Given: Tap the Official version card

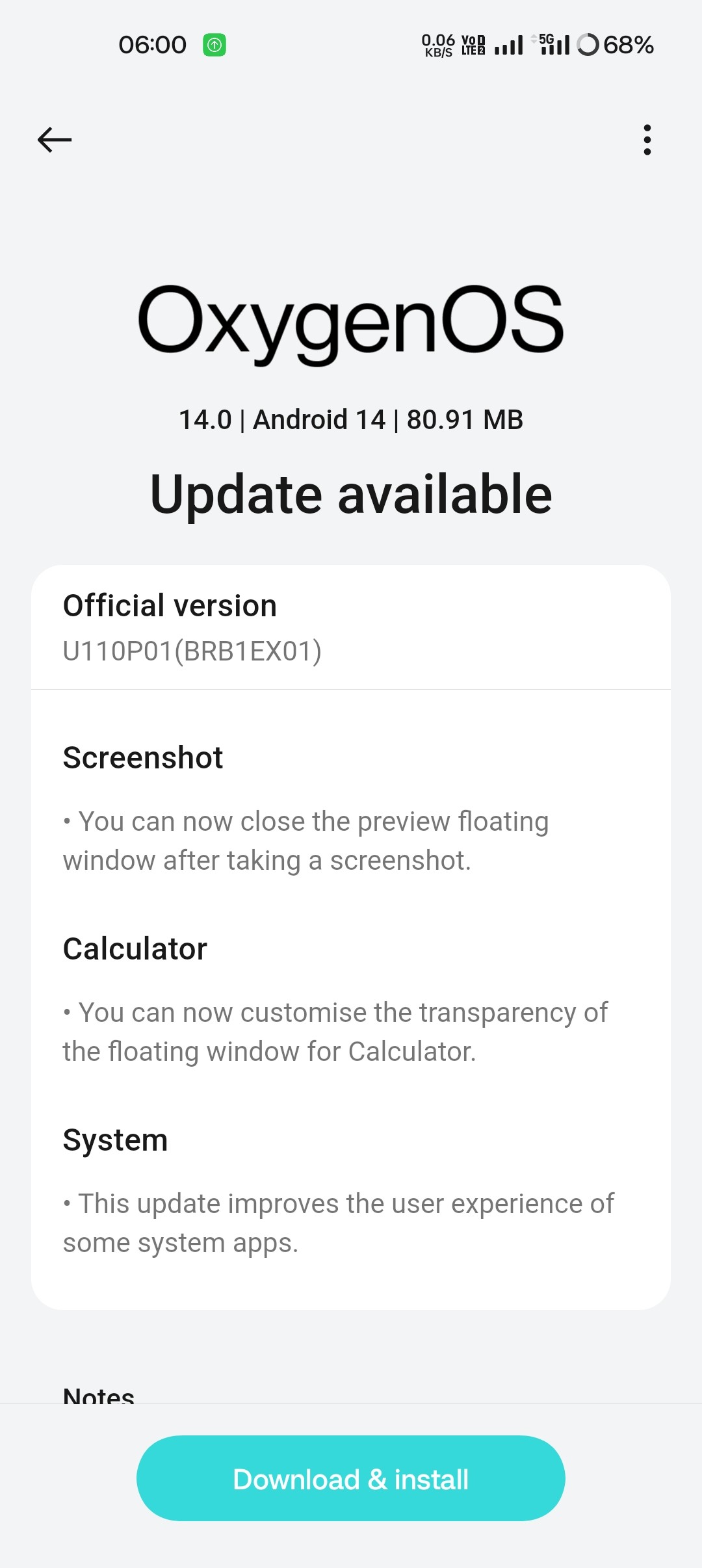Looking at the screenshot, I should (x=351, y=624).
